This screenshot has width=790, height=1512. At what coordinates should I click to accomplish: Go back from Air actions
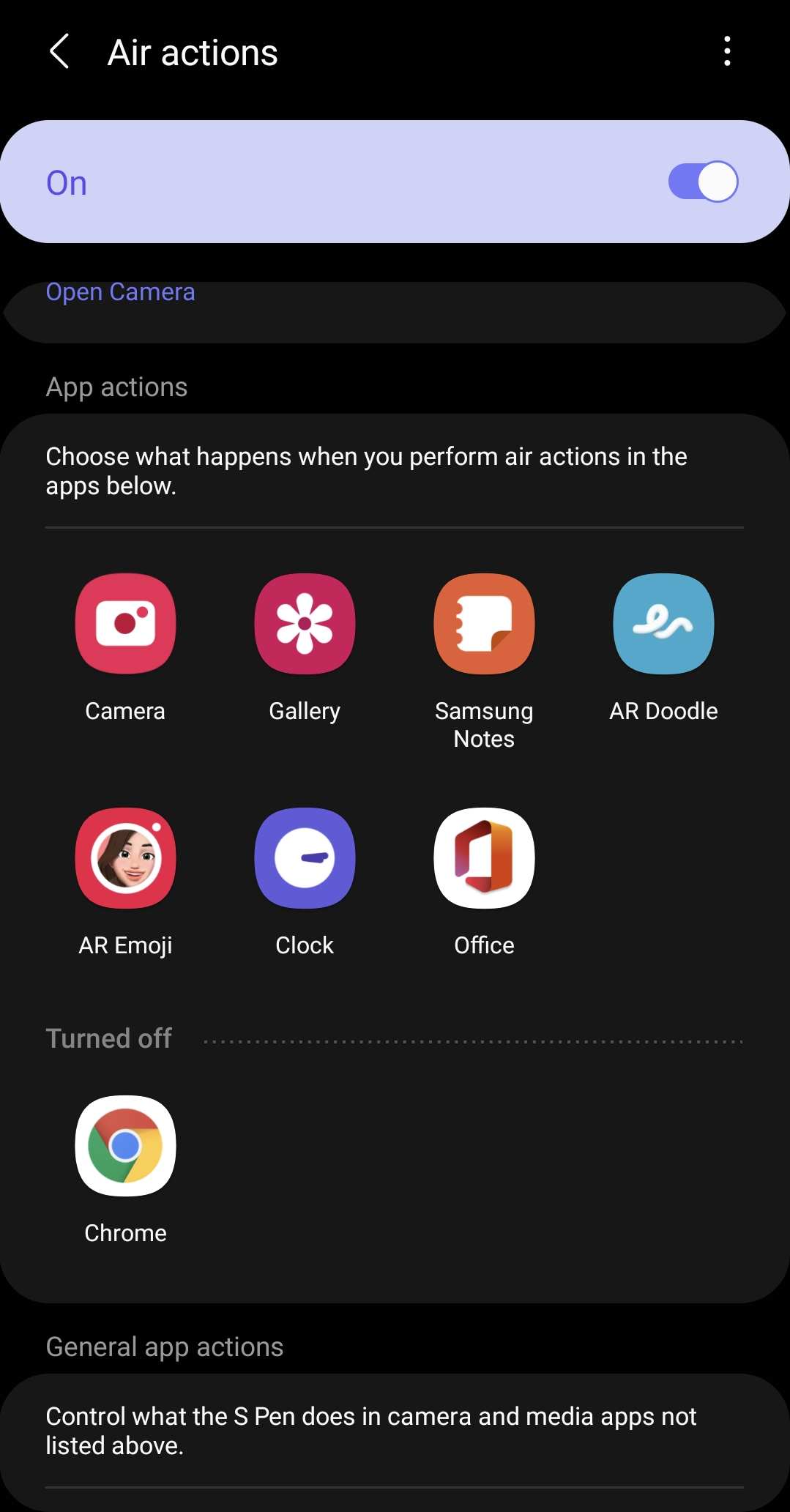(x=59, y=52)
